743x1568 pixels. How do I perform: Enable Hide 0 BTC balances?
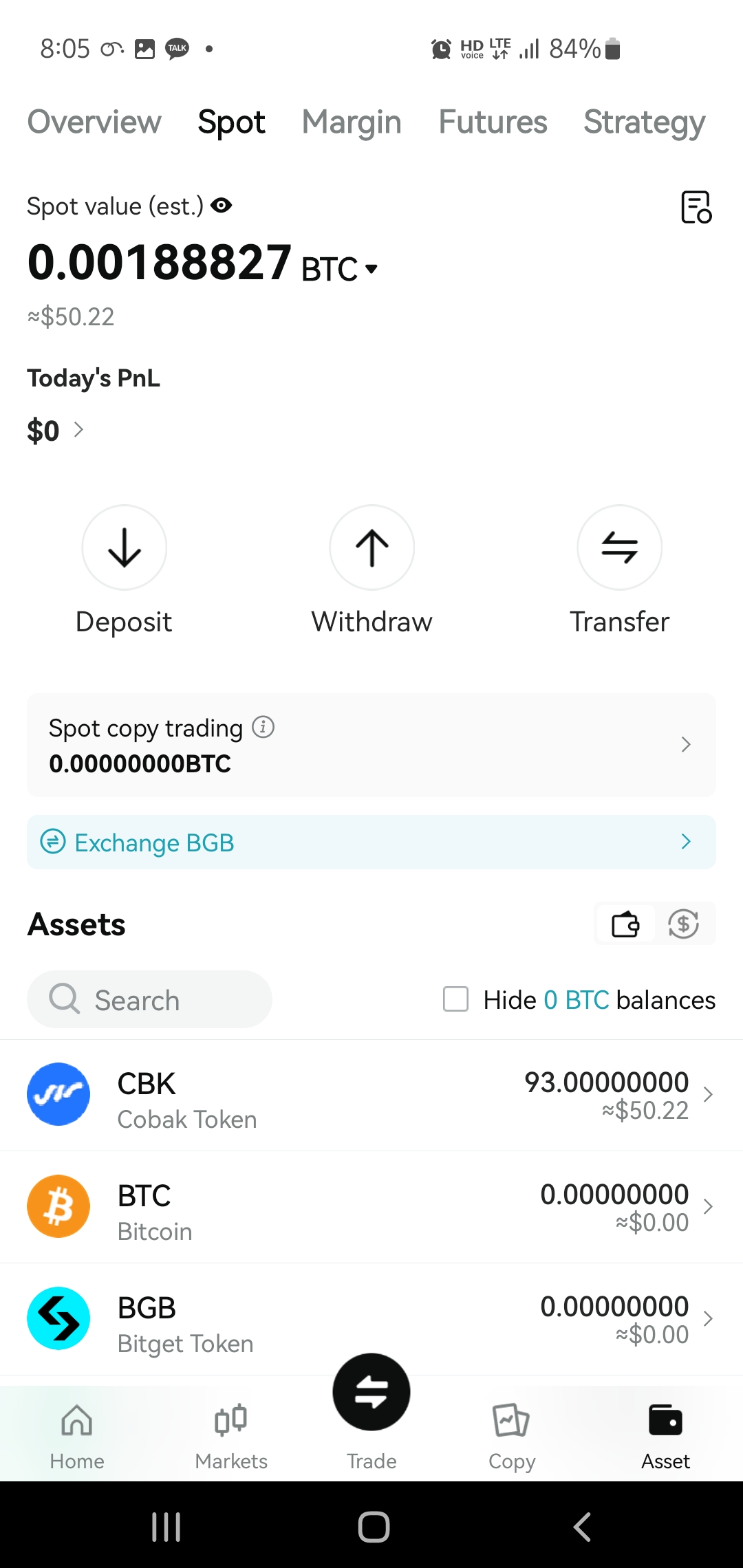click(x=455, y=999)
